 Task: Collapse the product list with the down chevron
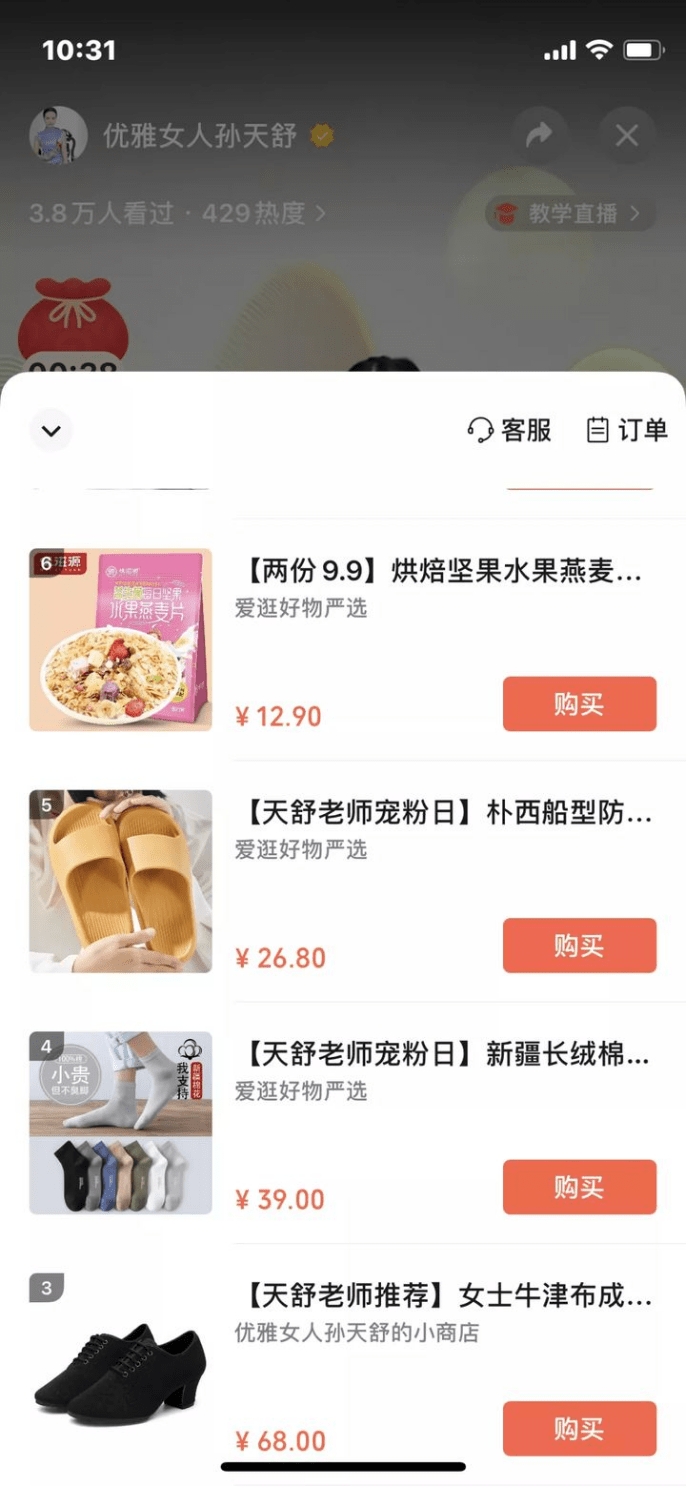pos(51,431)
